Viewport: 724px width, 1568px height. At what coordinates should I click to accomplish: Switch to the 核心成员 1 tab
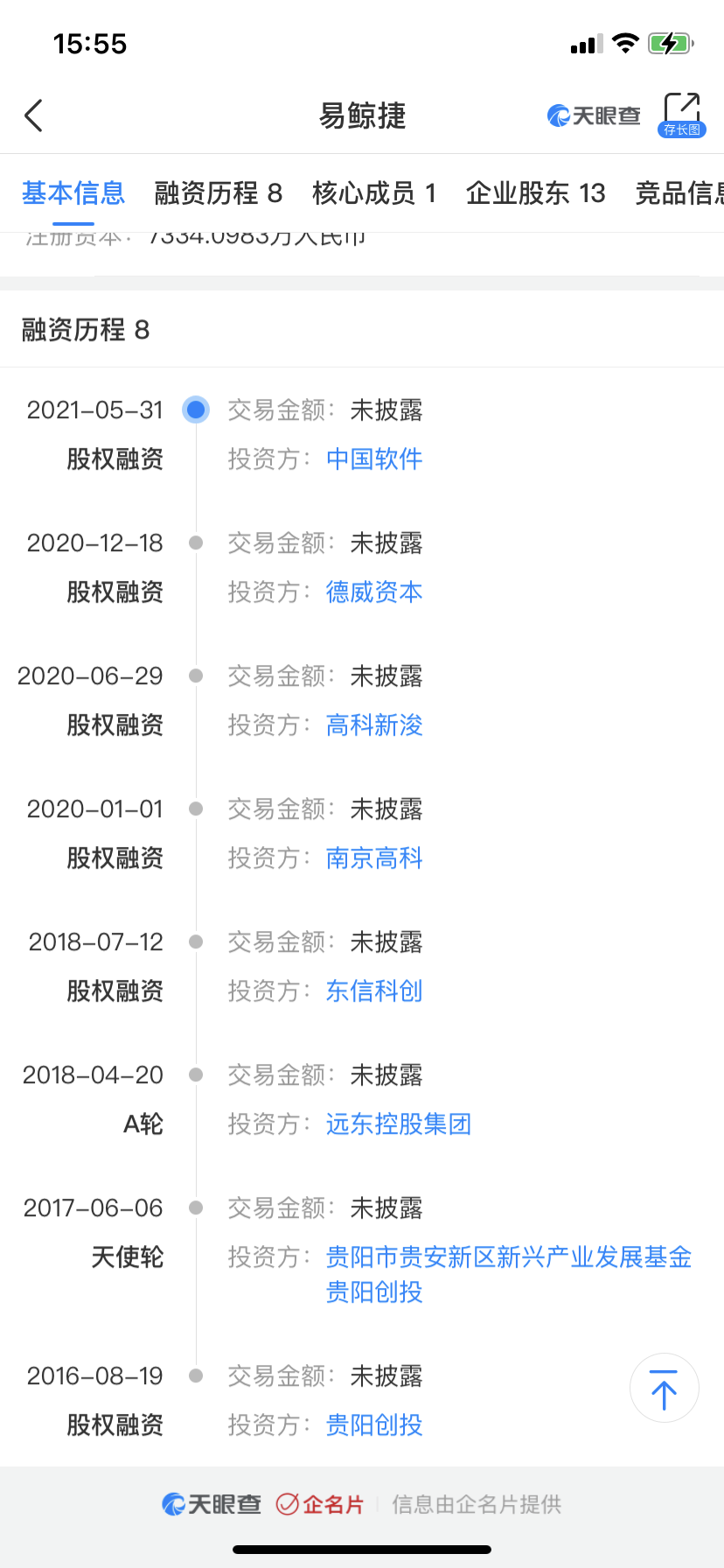(x=374, y=192)
